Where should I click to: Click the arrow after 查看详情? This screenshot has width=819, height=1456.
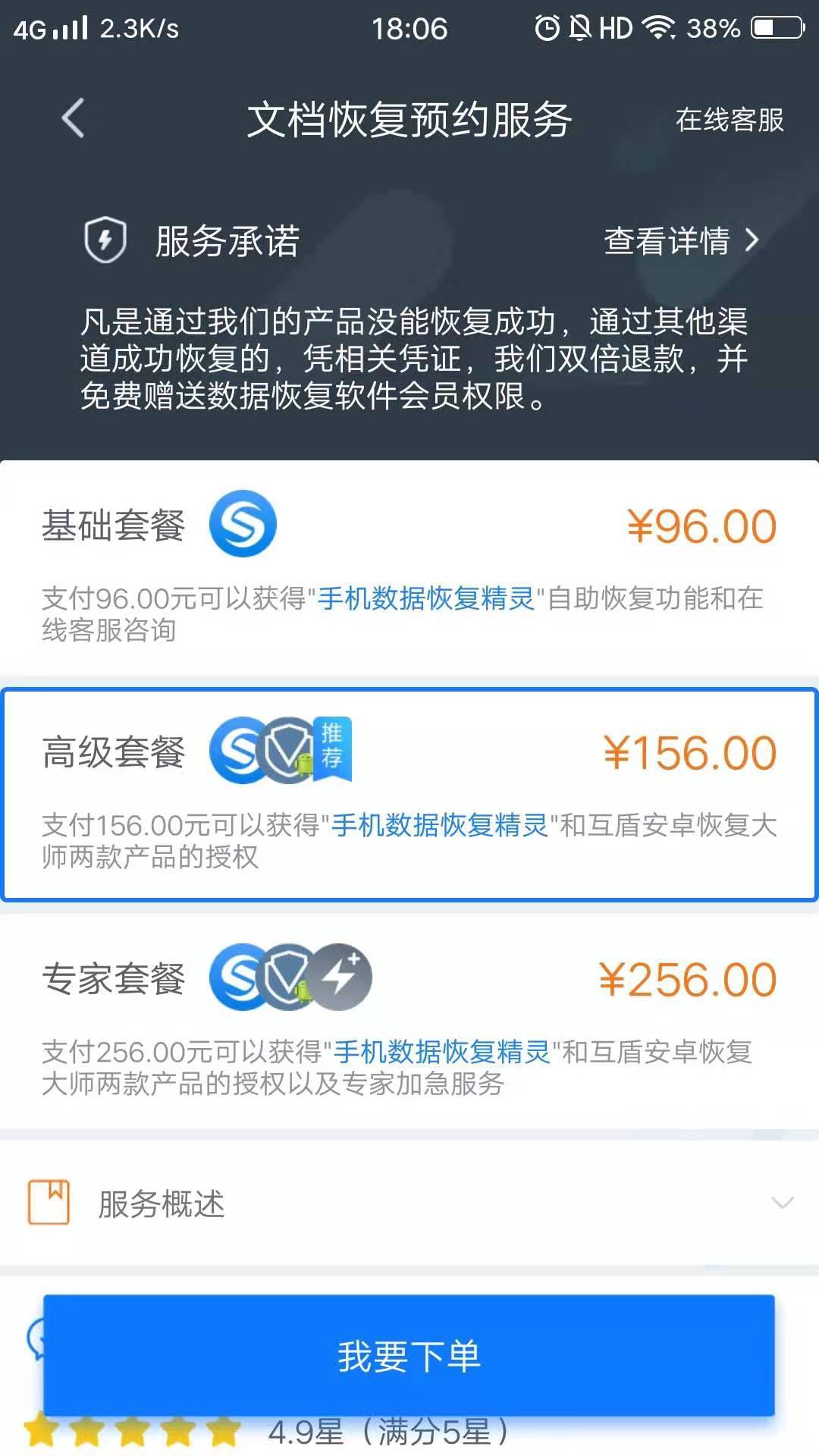click(x=752, y=241)
